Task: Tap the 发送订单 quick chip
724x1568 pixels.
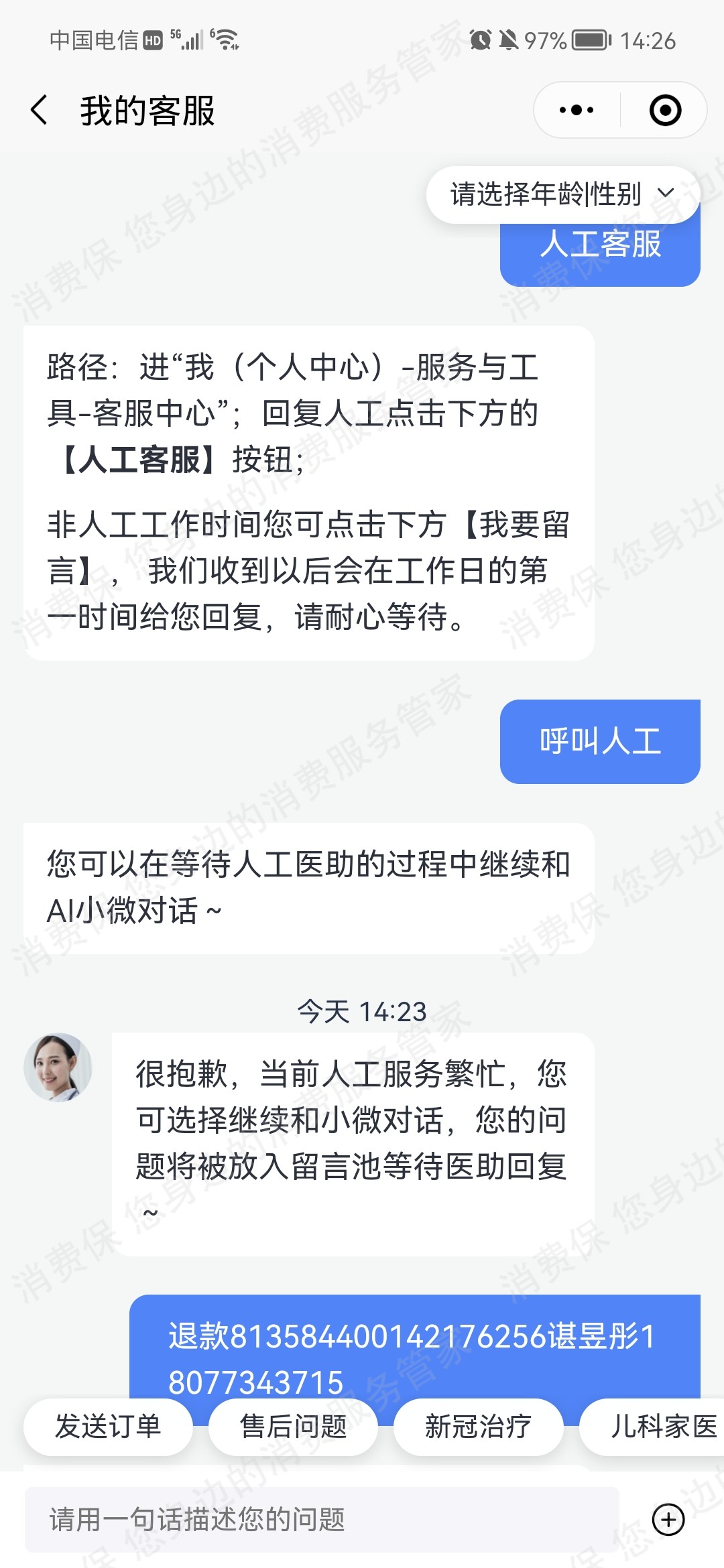Action: (108, 1427)
